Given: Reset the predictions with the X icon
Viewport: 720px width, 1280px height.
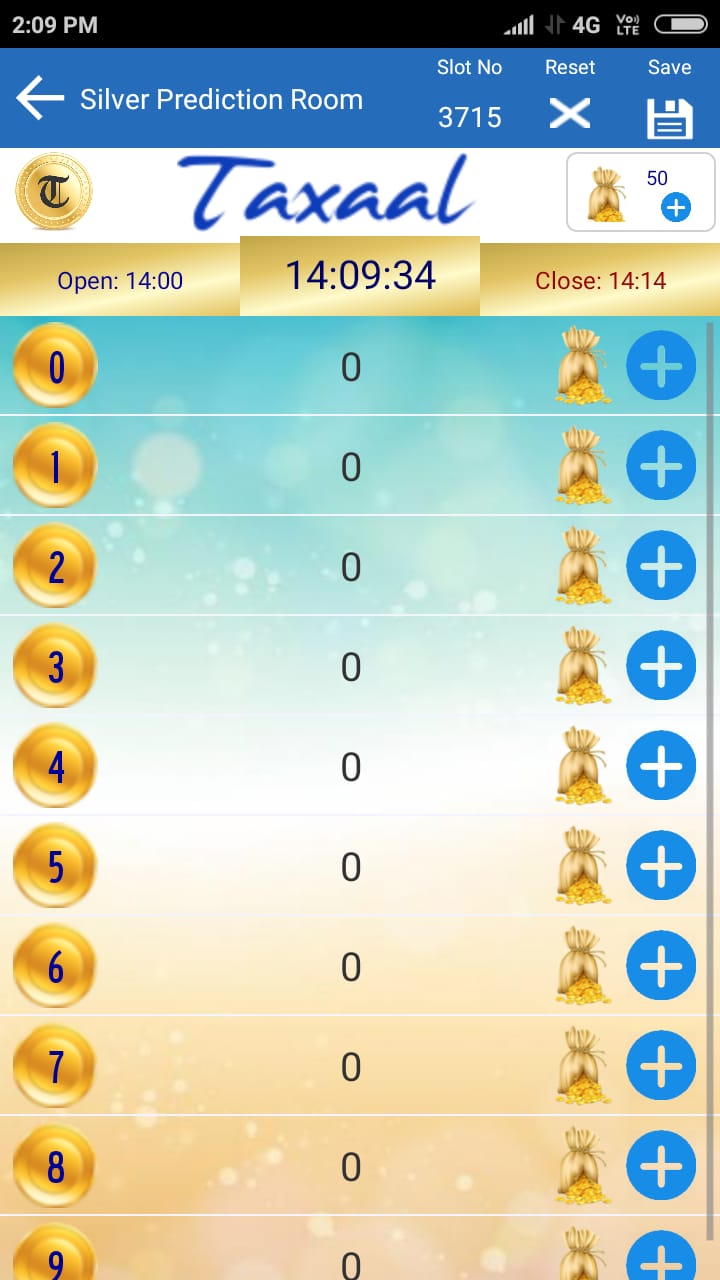Looking at the screenshot, I should 570,114.
